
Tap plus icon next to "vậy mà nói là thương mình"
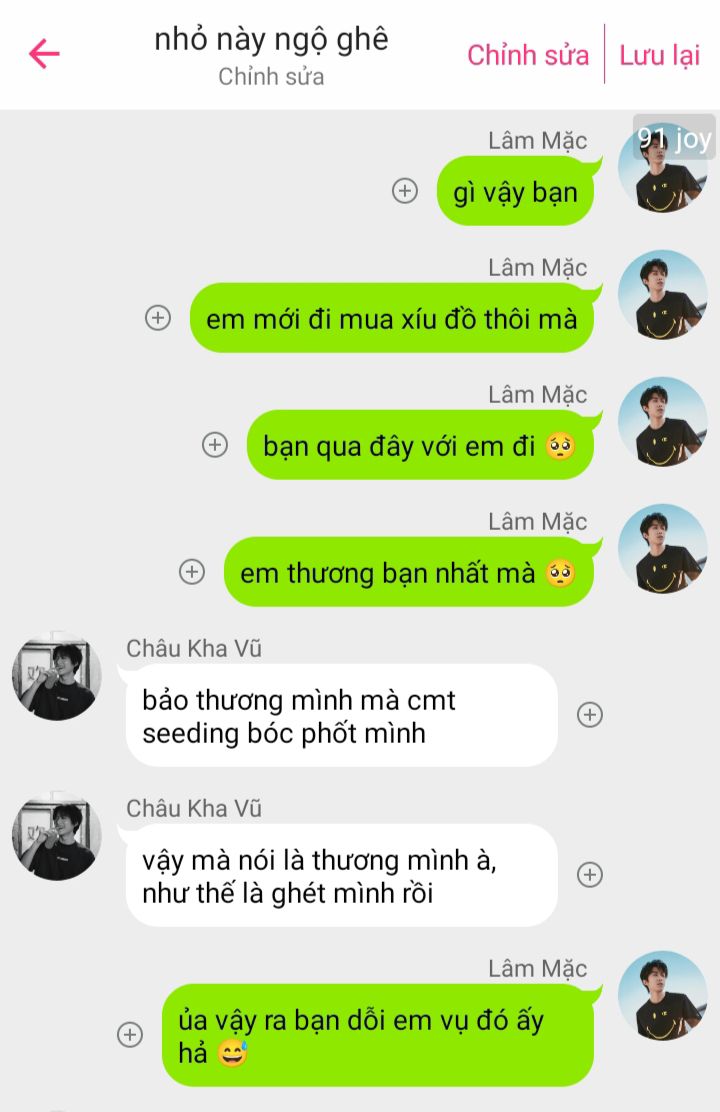coord(590,875)
